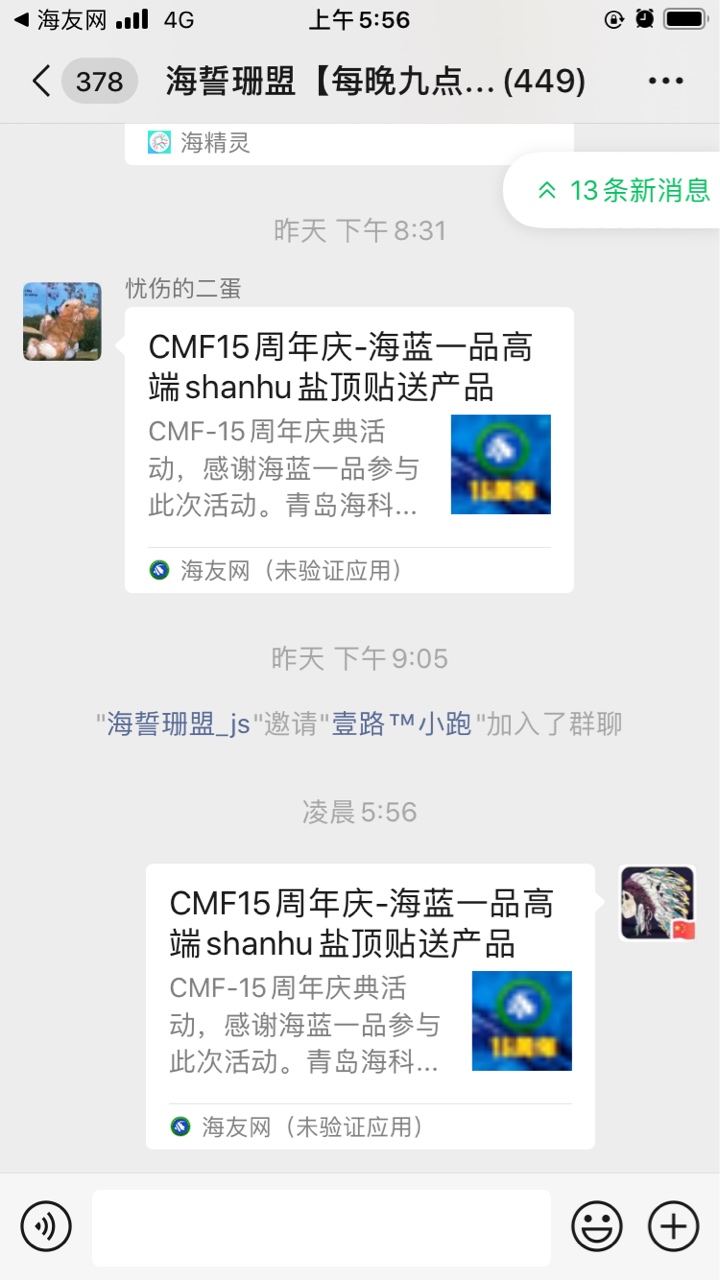The width and height of the screenshot is (720, 1280).
Task: Return to 海友网 from the status bar
Action: click(60, 19)
